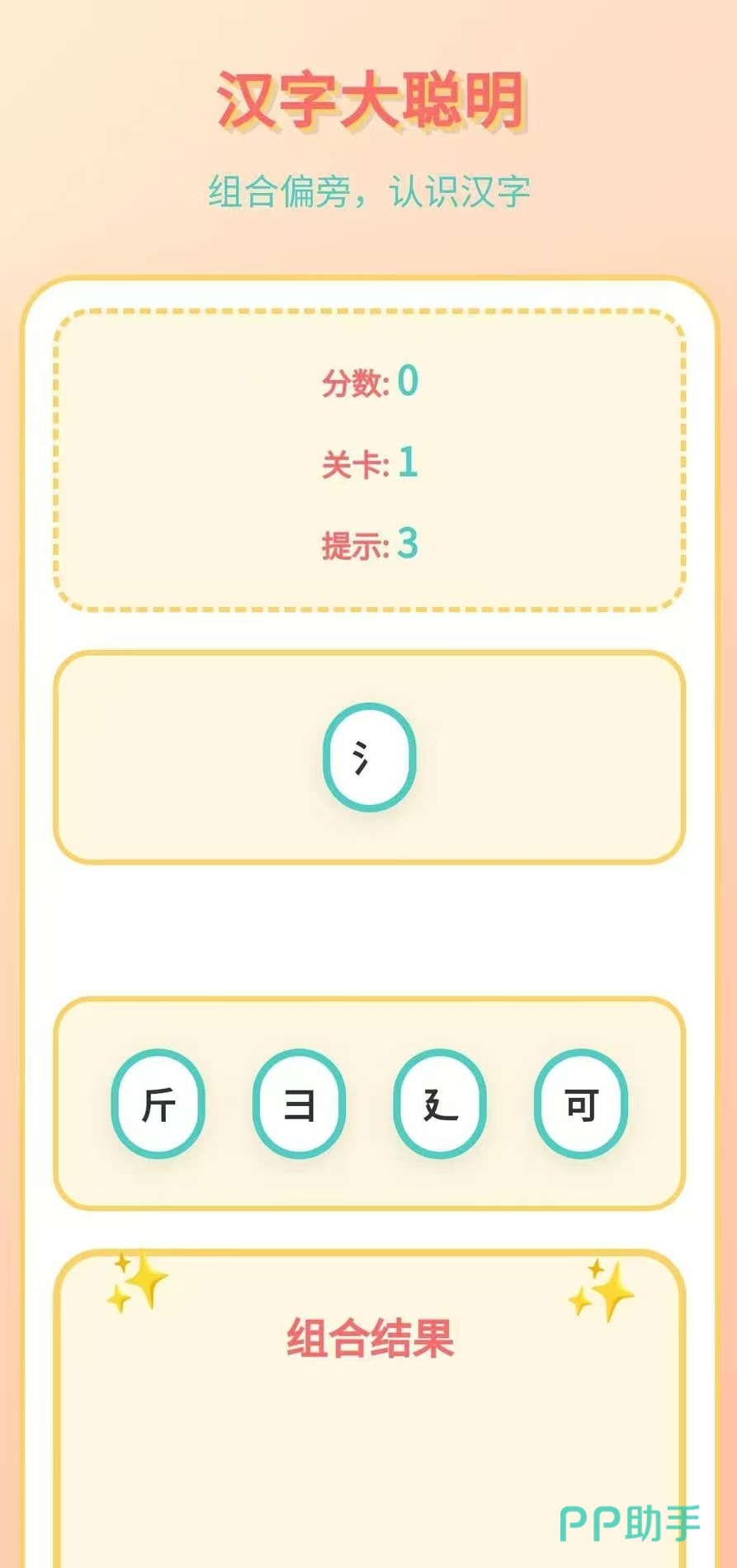This screenshot has width=737, height=1568.
Task: Pick the 廴 radical tile
Action: coord(440,1104)
